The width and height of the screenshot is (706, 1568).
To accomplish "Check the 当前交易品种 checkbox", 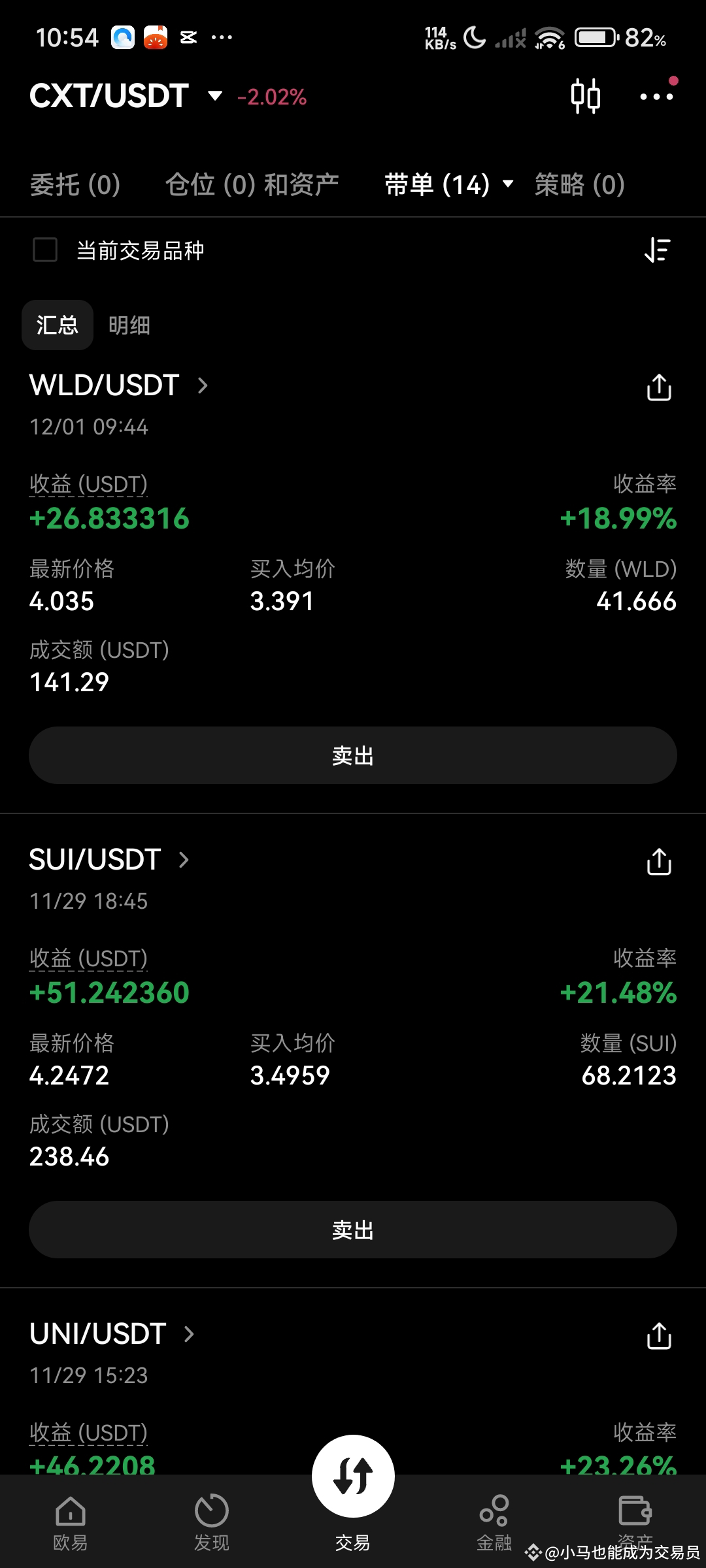I will tap(45, 250).
